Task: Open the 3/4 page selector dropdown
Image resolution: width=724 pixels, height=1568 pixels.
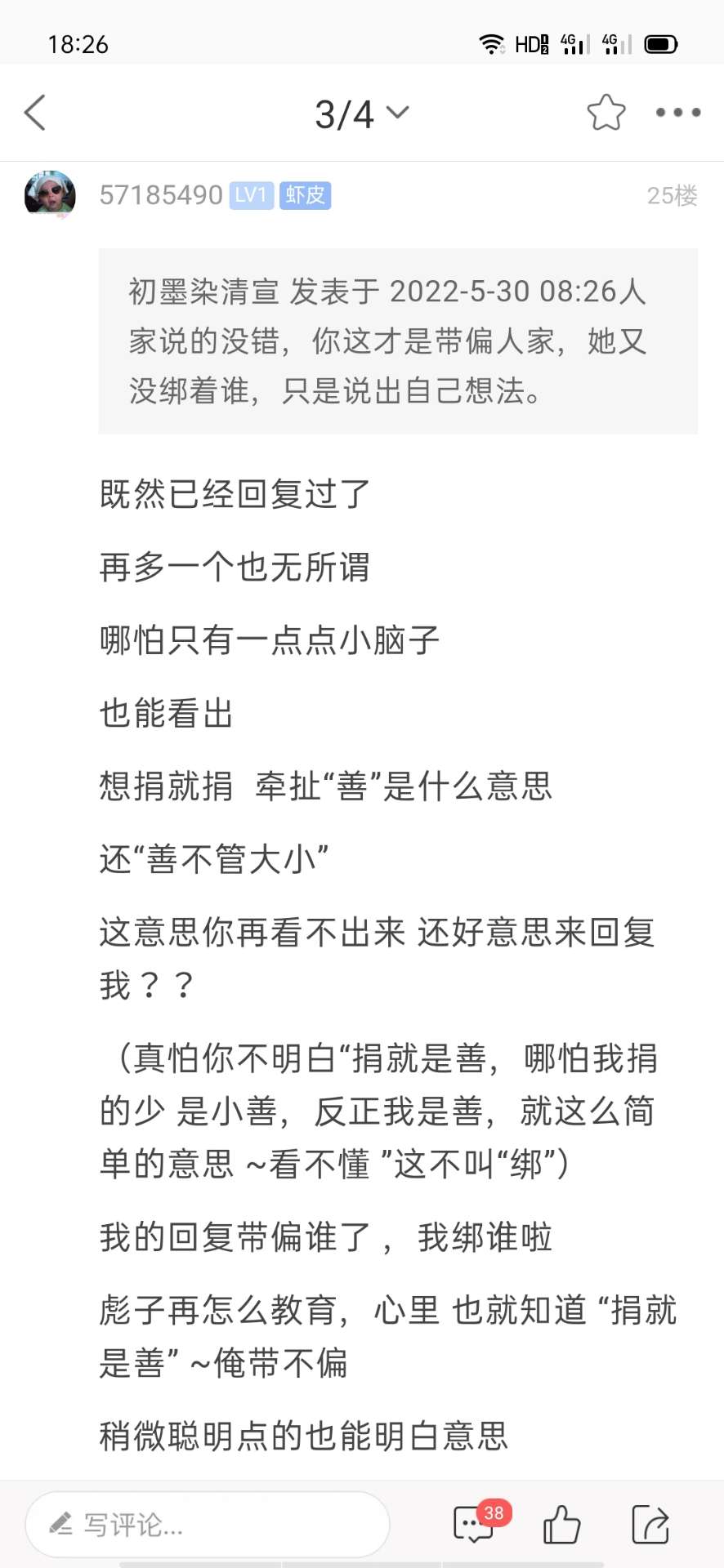Action: (361, 114)
